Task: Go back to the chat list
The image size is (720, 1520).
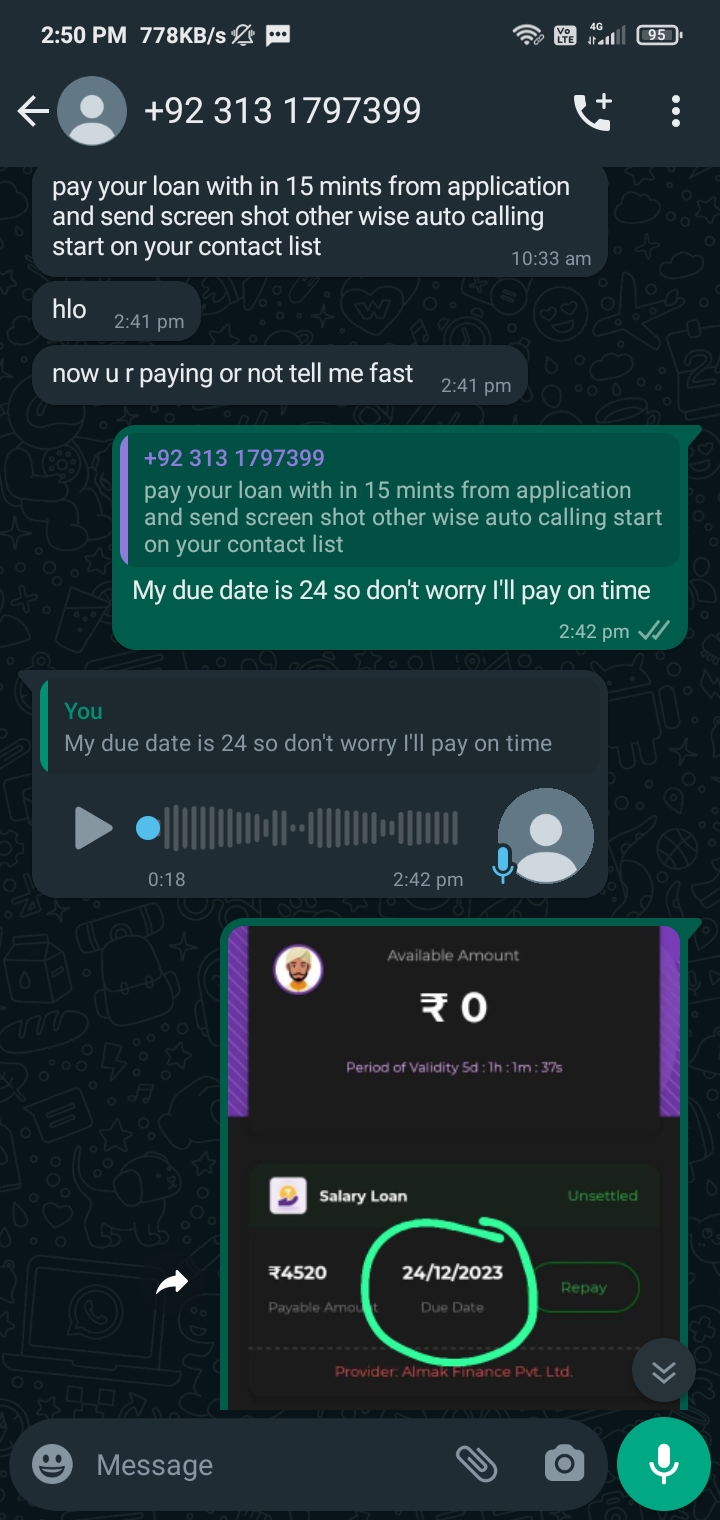Action: point(33,111)
